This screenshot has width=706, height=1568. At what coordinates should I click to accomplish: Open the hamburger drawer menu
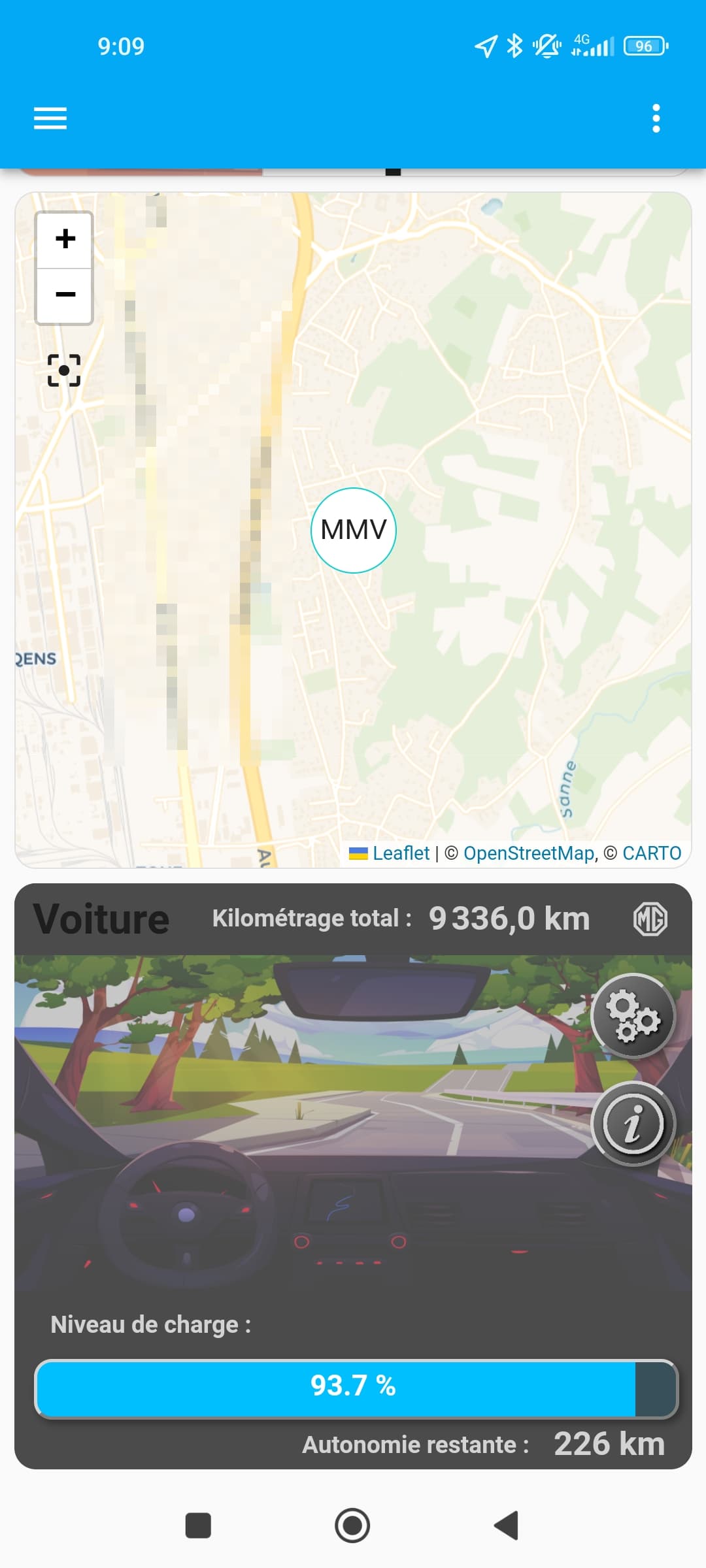click(50, 118)
